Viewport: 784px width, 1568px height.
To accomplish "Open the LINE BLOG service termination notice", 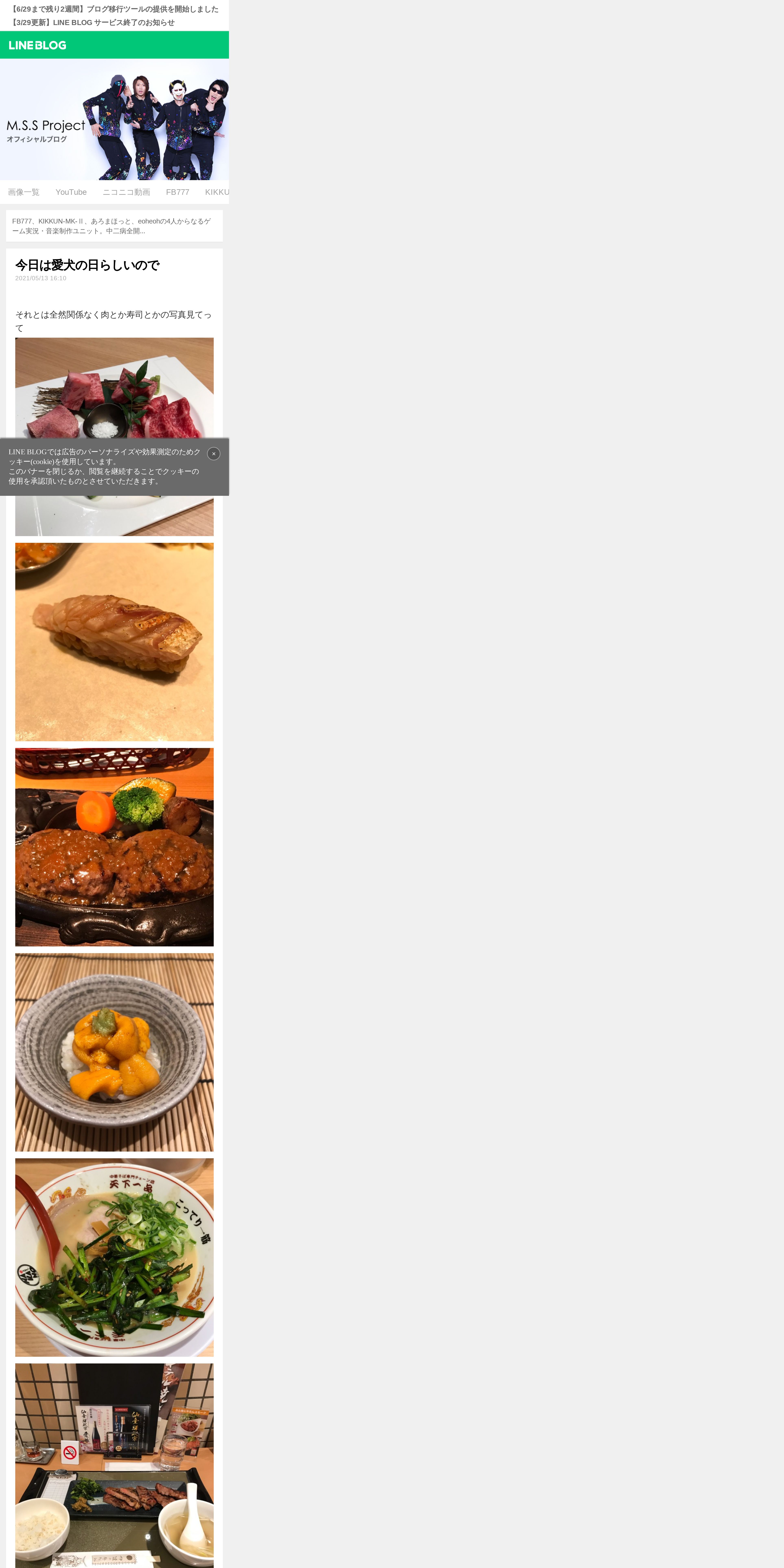I will (93, 23).
